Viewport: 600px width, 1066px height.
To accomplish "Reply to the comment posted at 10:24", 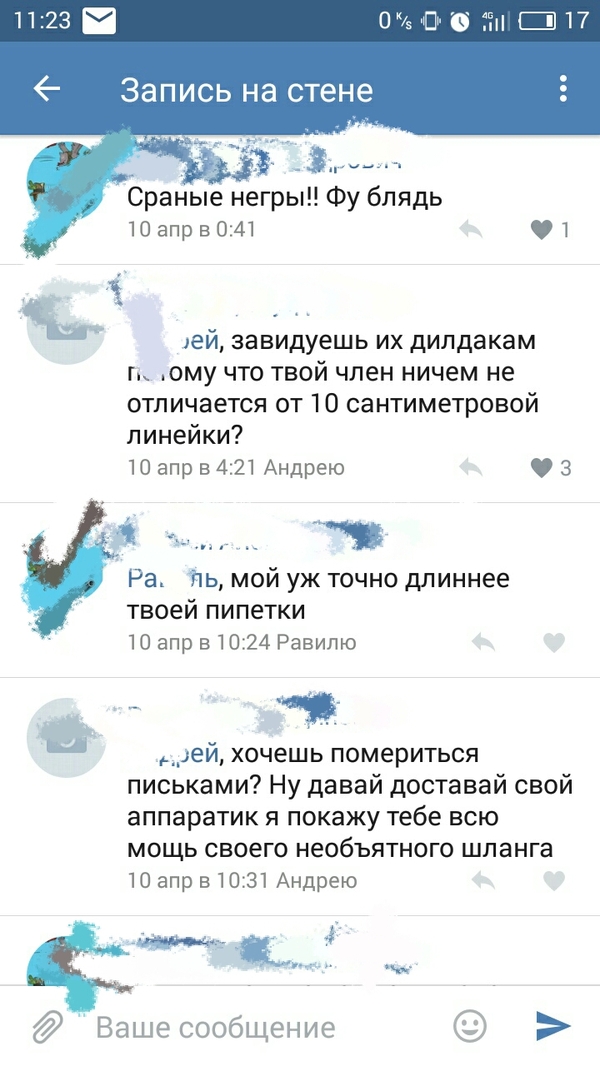I will 483,642.
